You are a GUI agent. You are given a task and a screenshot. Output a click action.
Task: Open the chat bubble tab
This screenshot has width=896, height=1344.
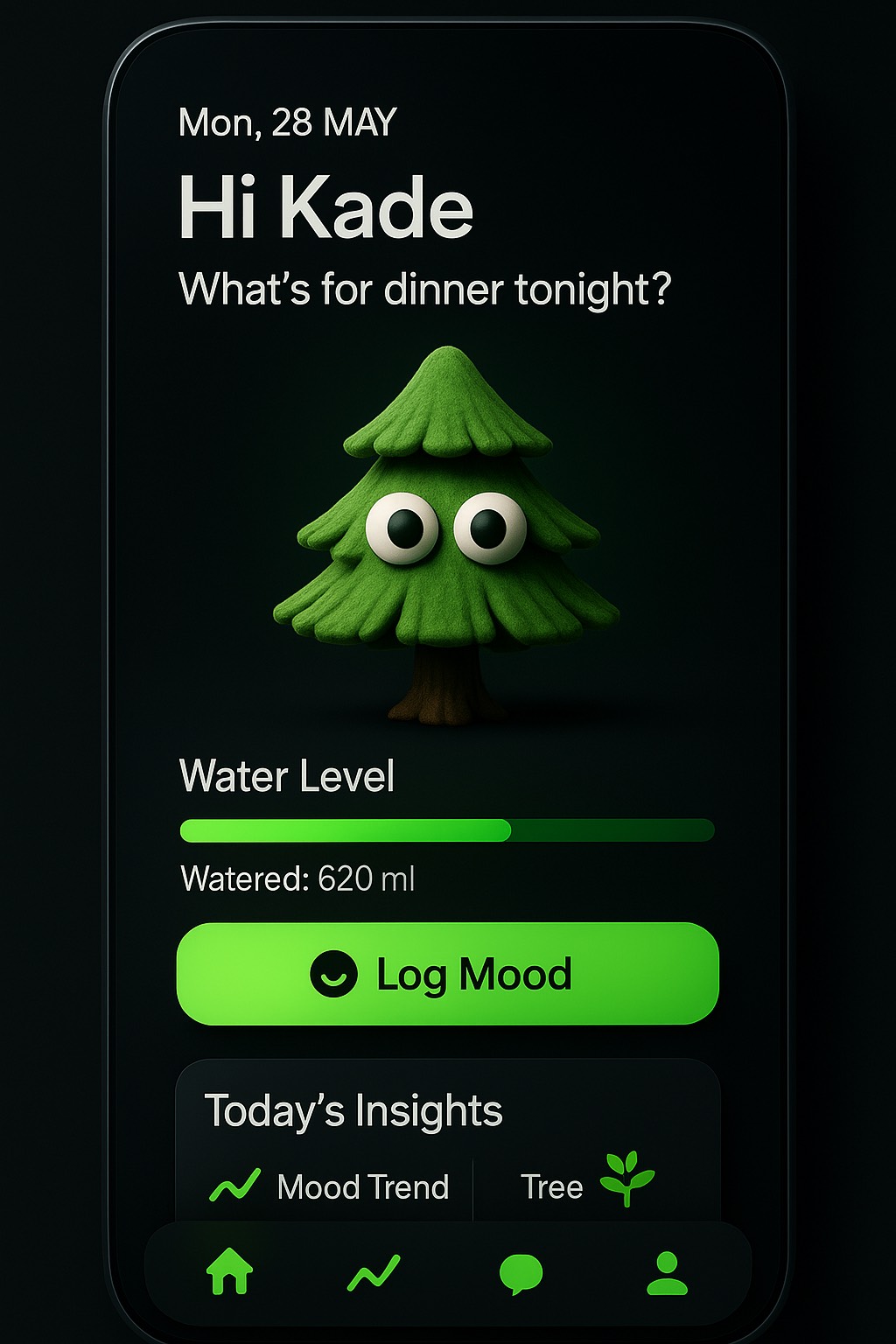[521, 1274]
